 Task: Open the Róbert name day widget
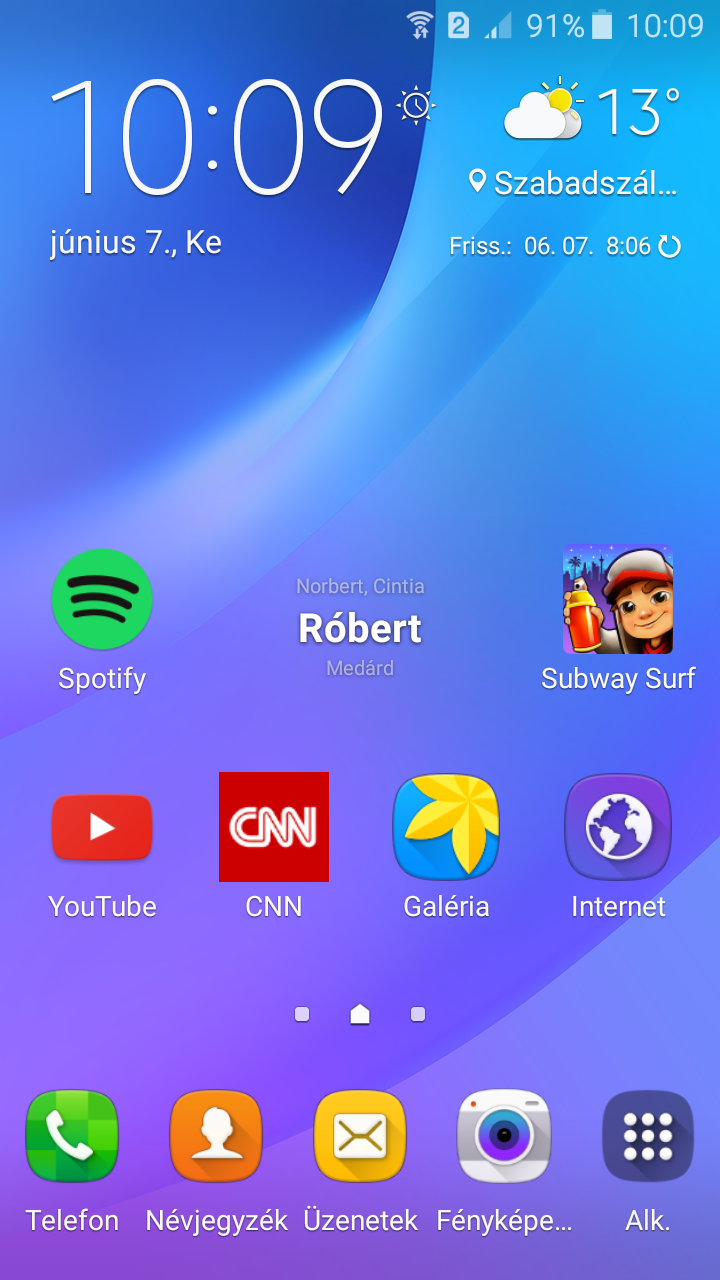click(360, 628)
